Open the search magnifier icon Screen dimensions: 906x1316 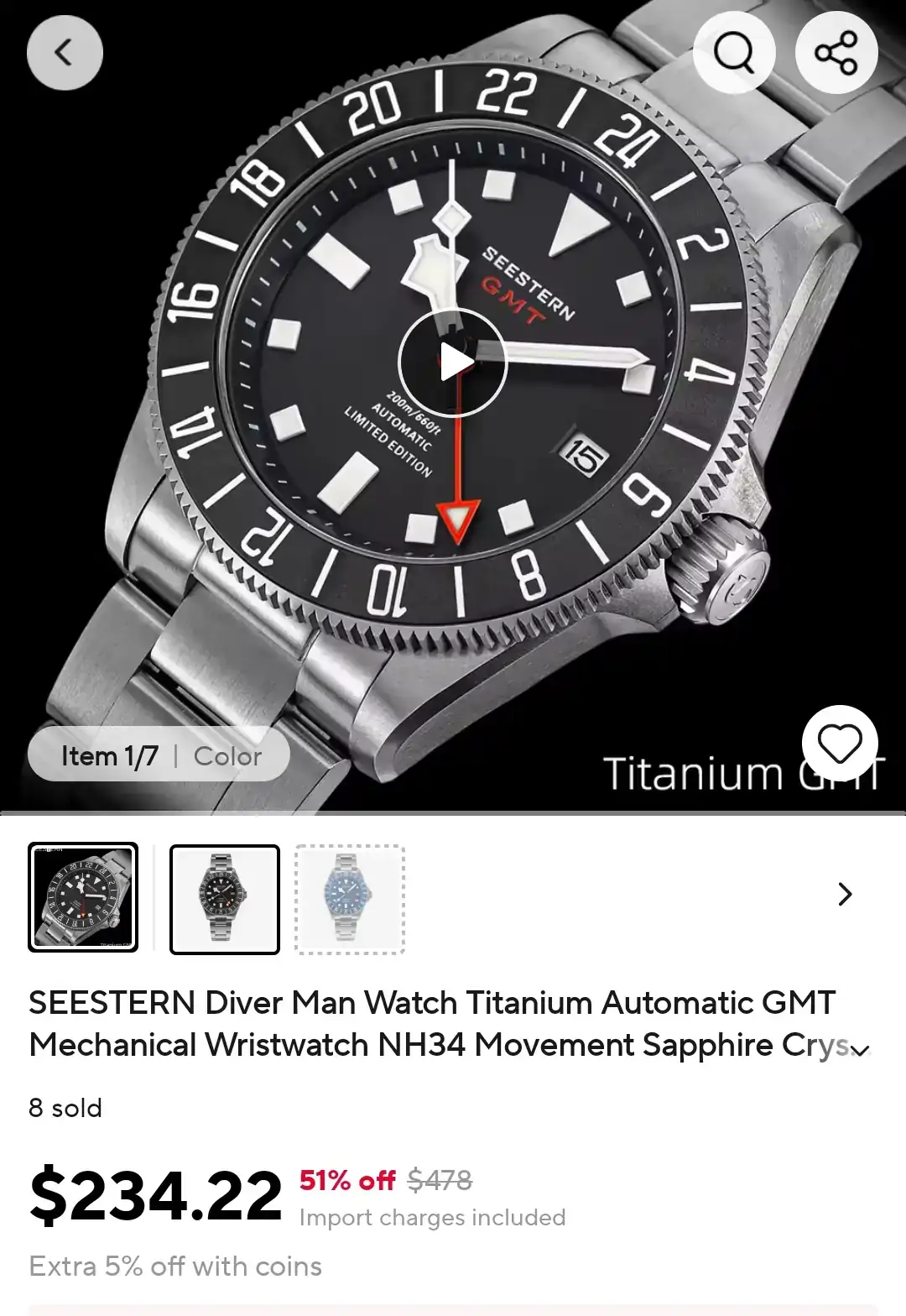click(x=734, y=53)
